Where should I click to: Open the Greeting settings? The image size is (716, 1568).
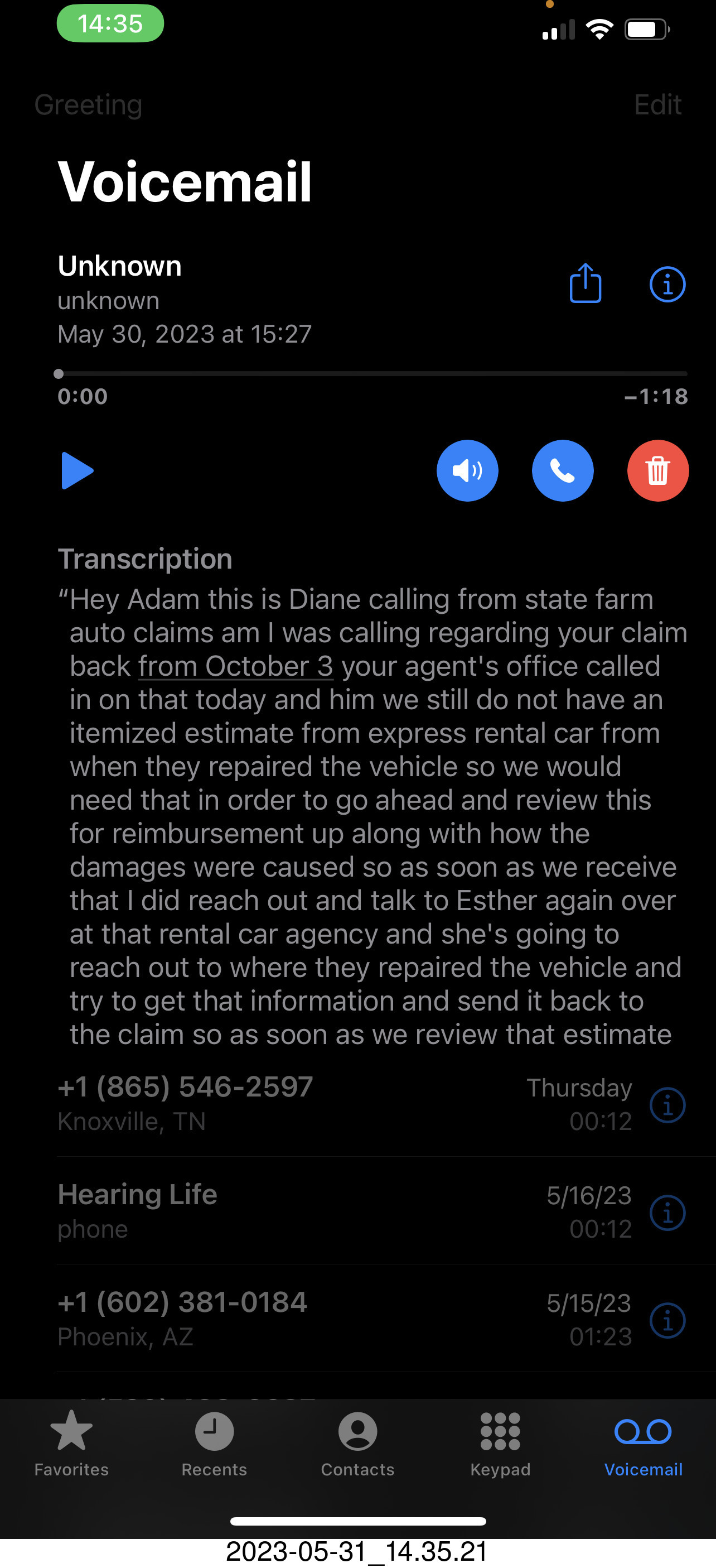[x=88, y=105]
